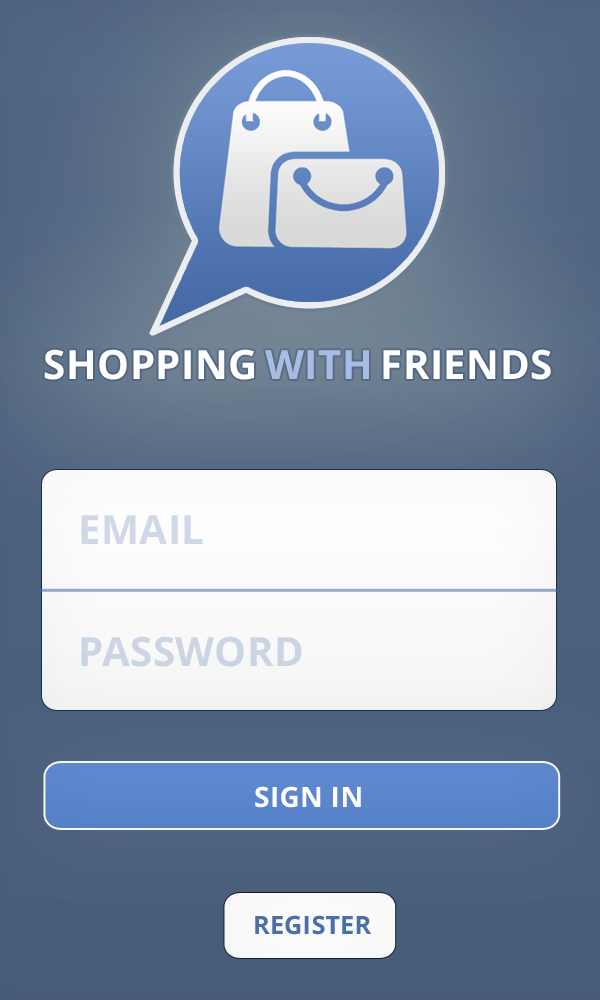Tap the Sign In button

(302, 795)
